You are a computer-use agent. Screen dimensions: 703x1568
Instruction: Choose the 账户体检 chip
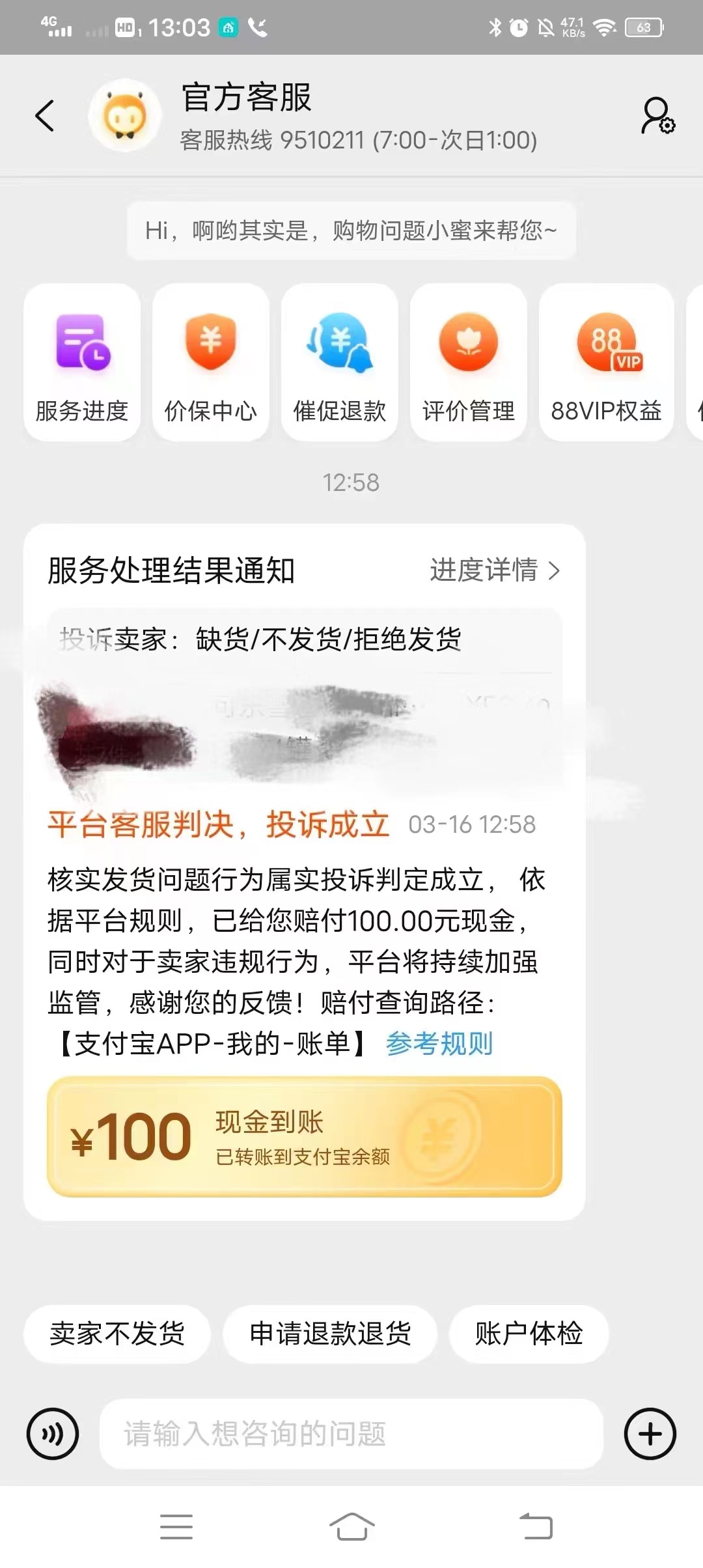(529, 1334)
